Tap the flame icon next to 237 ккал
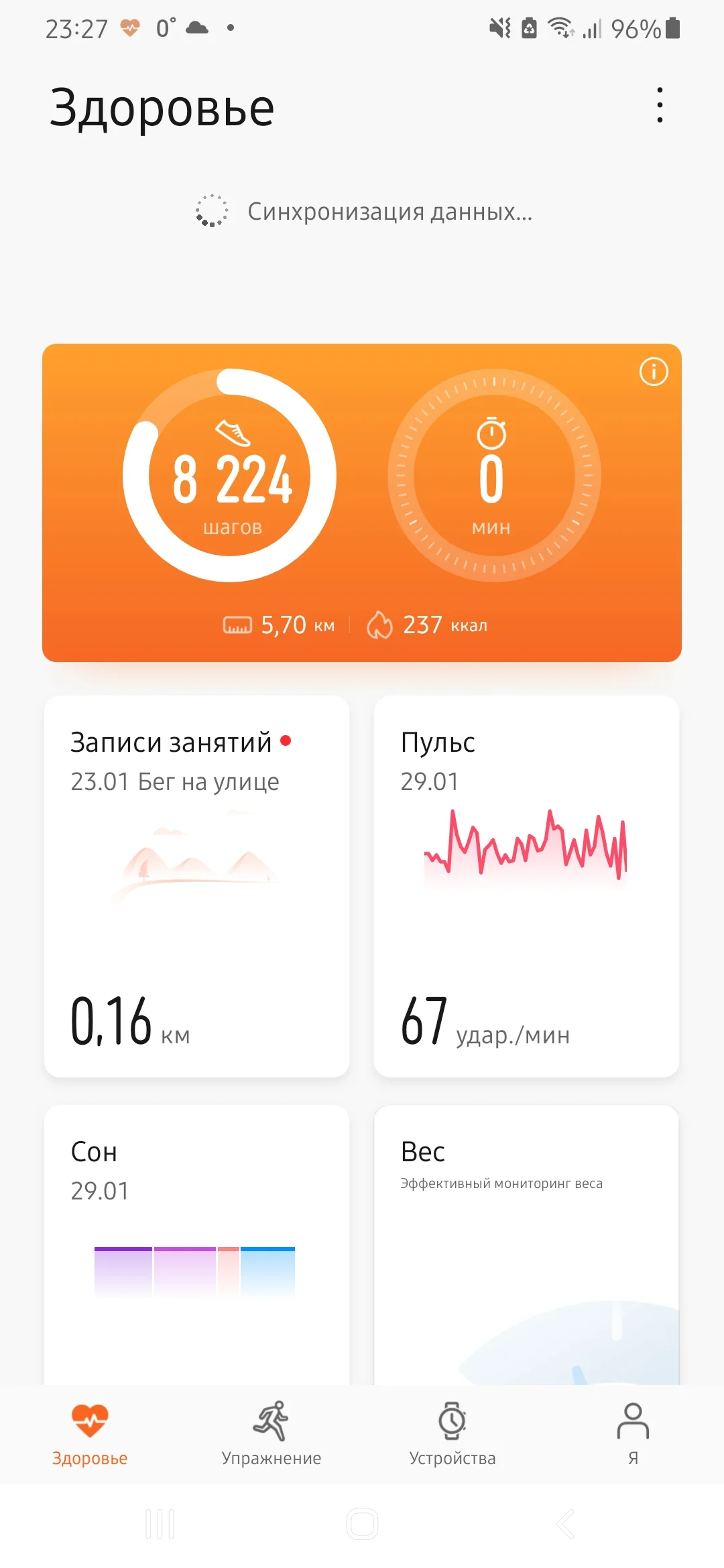The width and height of the screenshot is (724, 1568). [380, 625]
